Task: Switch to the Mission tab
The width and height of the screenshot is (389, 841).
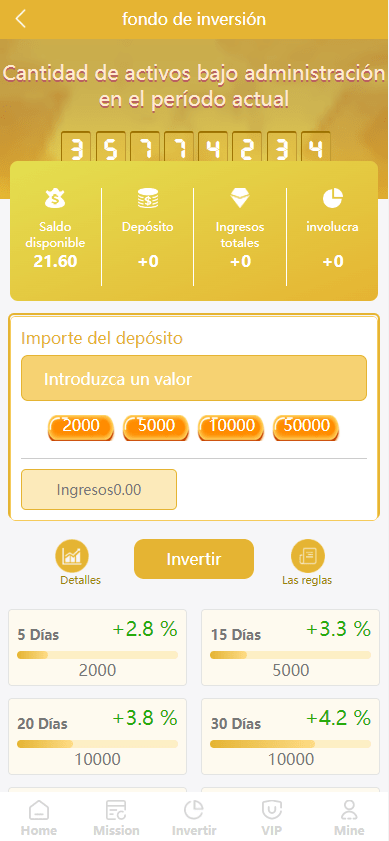Action: point(116,817)
